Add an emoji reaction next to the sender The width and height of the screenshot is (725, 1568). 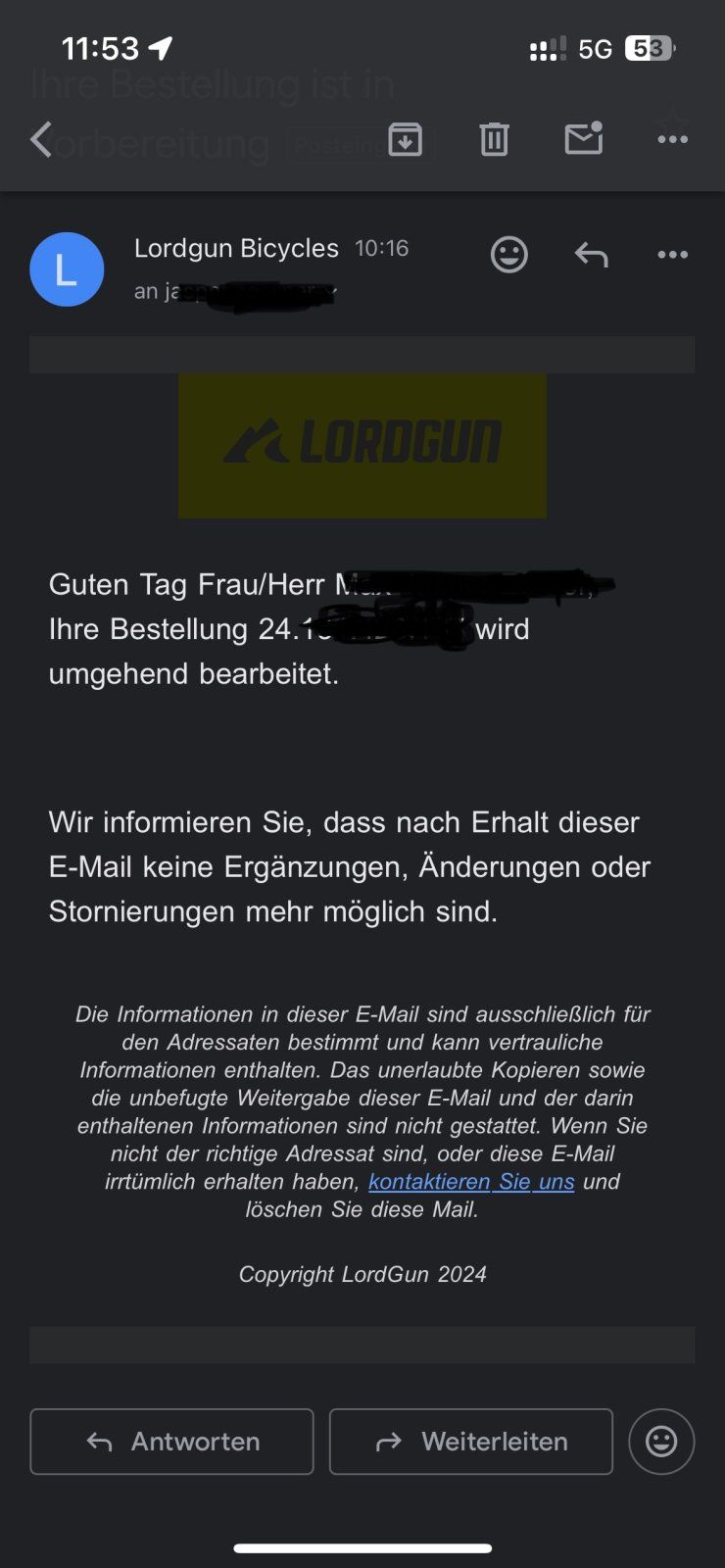pos(508,255)
